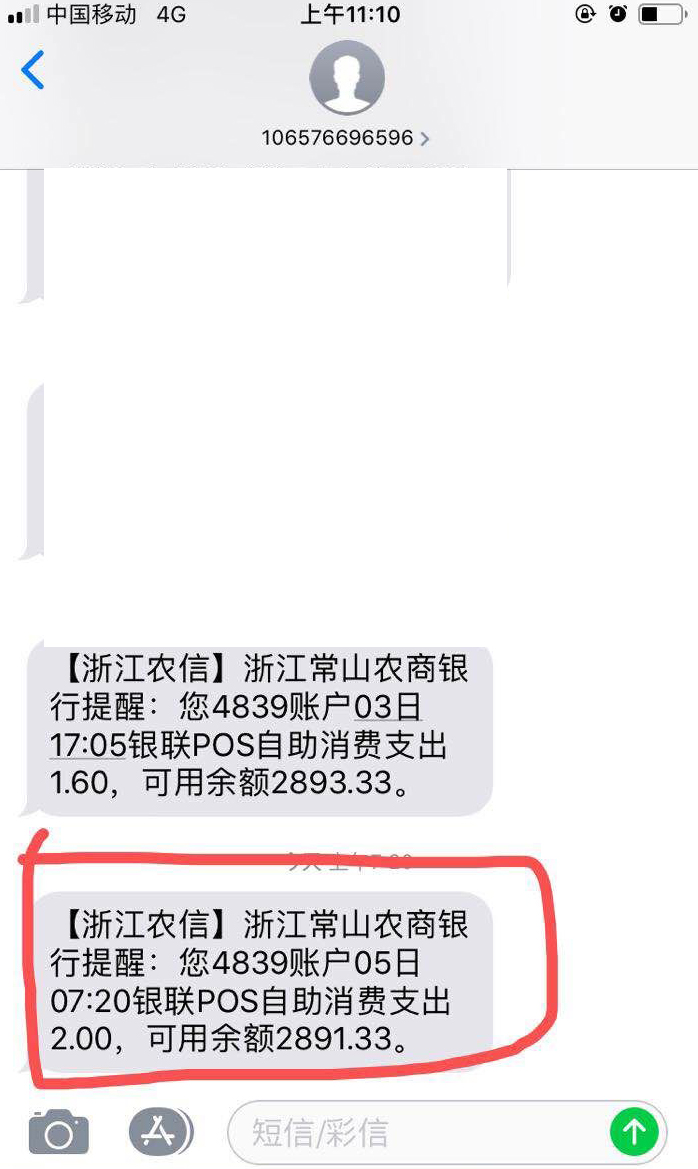
Task: Go back to the messages list
Action: [x=33, y=71]
